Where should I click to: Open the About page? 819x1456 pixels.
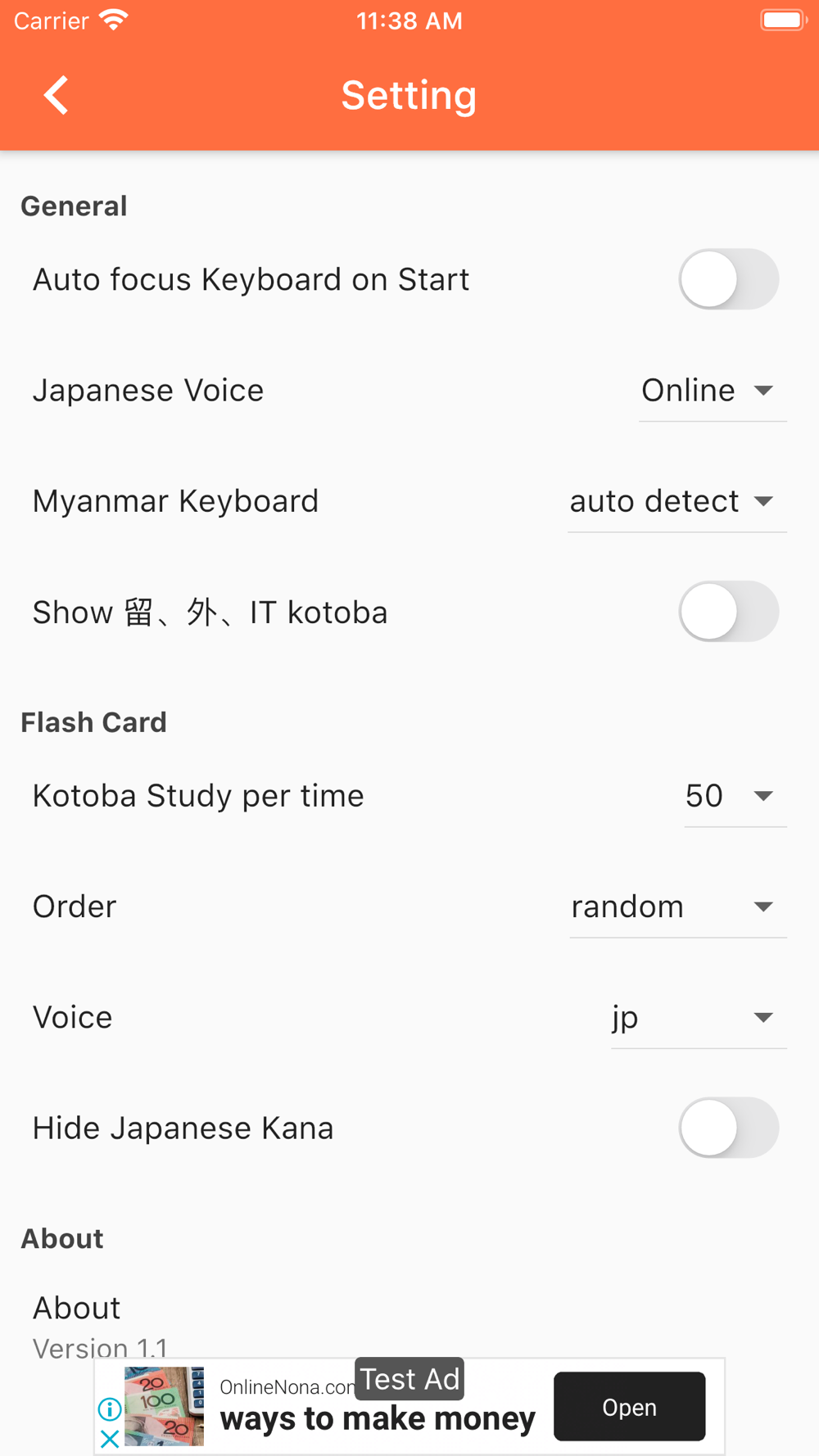point(76,1308)
